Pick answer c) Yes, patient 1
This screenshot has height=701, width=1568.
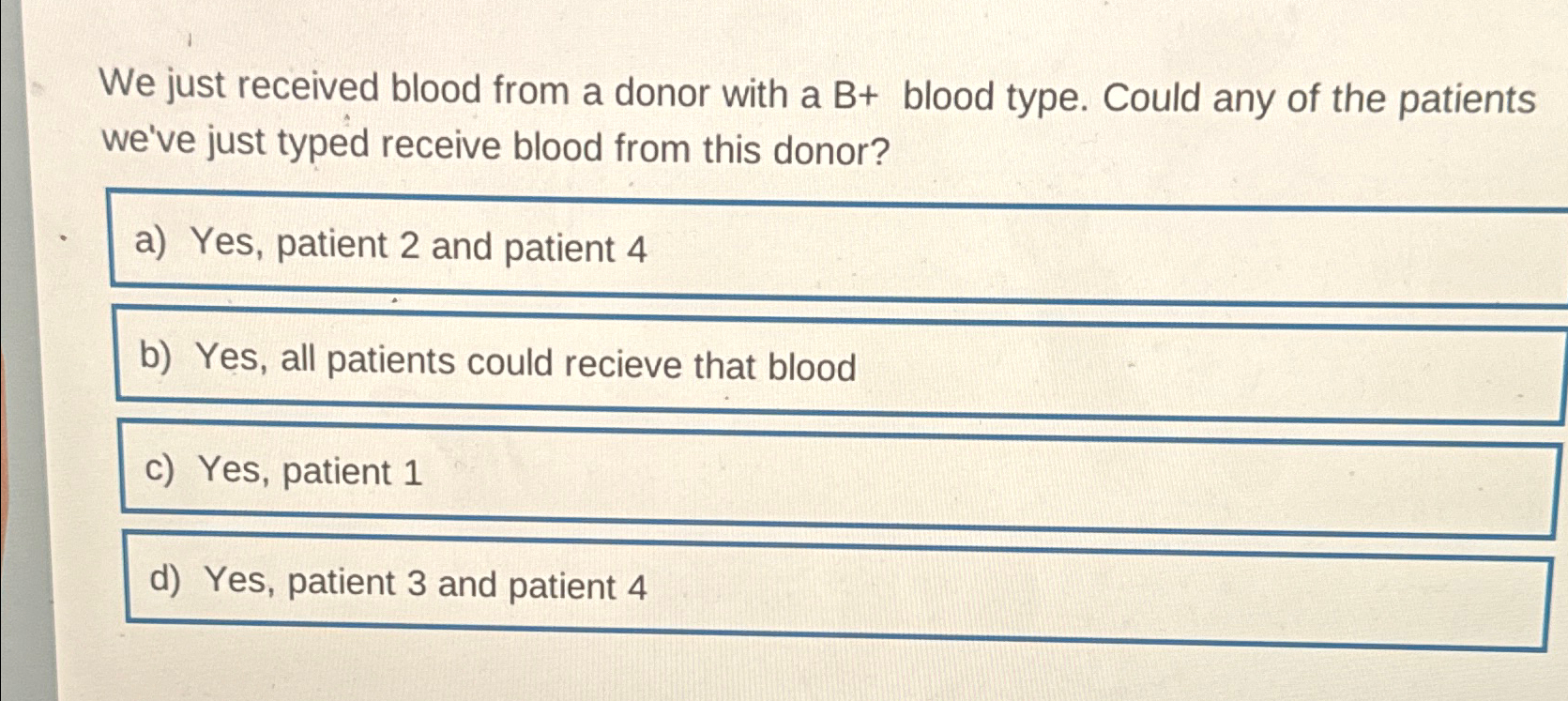[x=310, y=471]
